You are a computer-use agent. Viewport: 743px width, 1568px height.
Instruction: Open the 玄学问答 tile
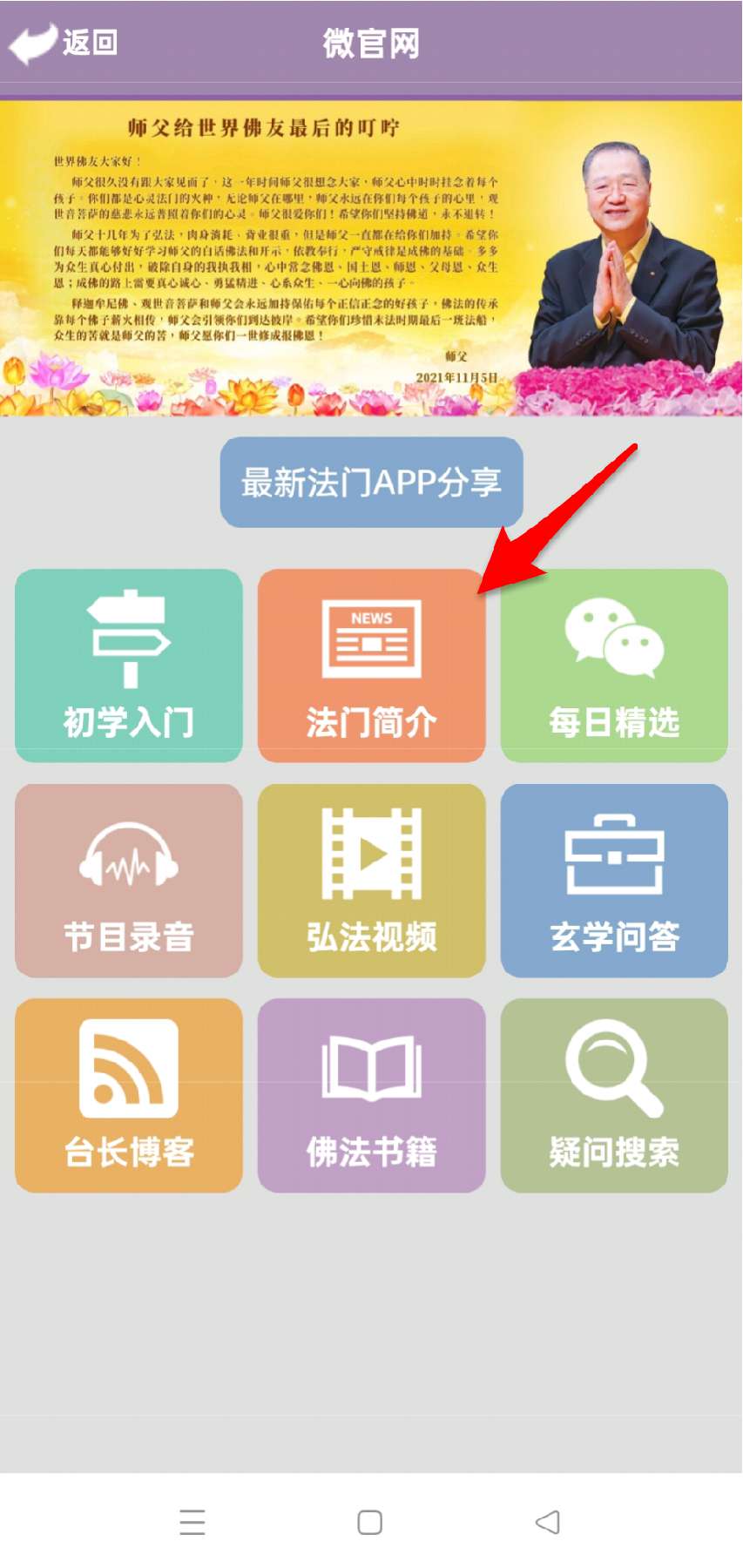[614, 880]
